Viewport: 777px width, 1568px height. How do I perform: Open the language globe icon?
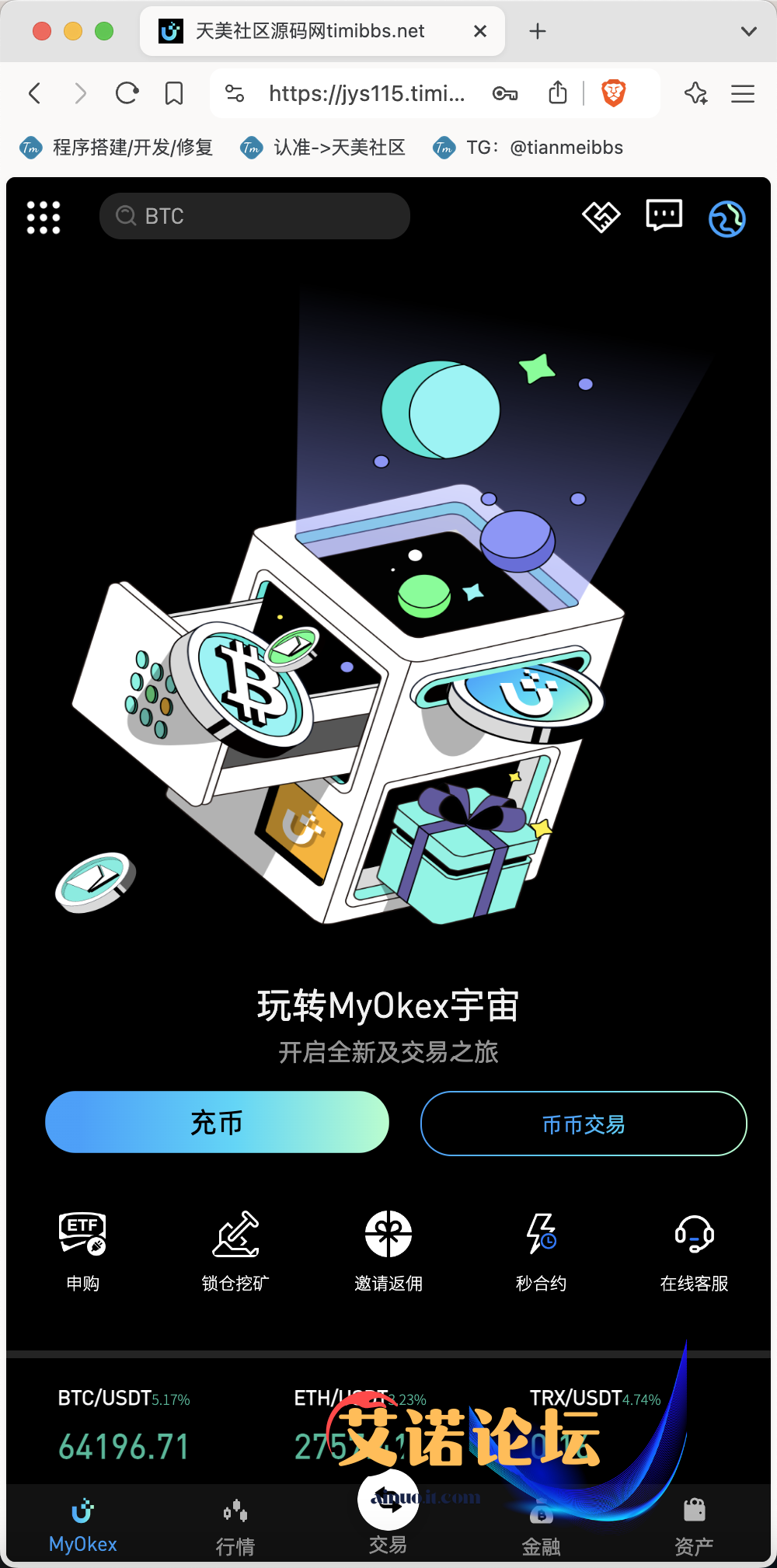(x=726, y=218)
